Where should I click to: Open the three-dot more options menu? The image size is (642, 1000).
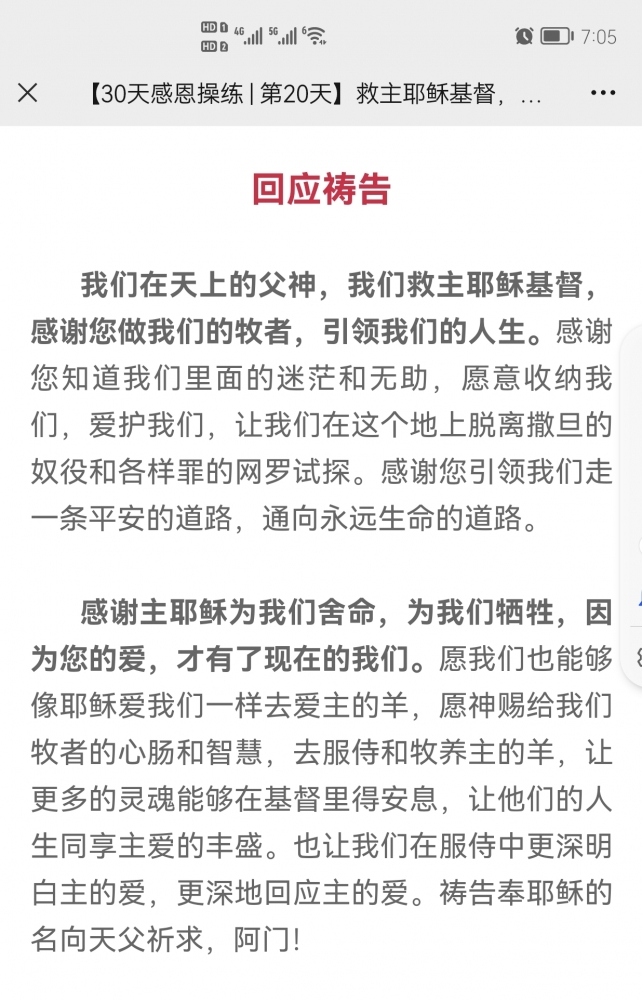pyautogui.click(x=602, y=93)
